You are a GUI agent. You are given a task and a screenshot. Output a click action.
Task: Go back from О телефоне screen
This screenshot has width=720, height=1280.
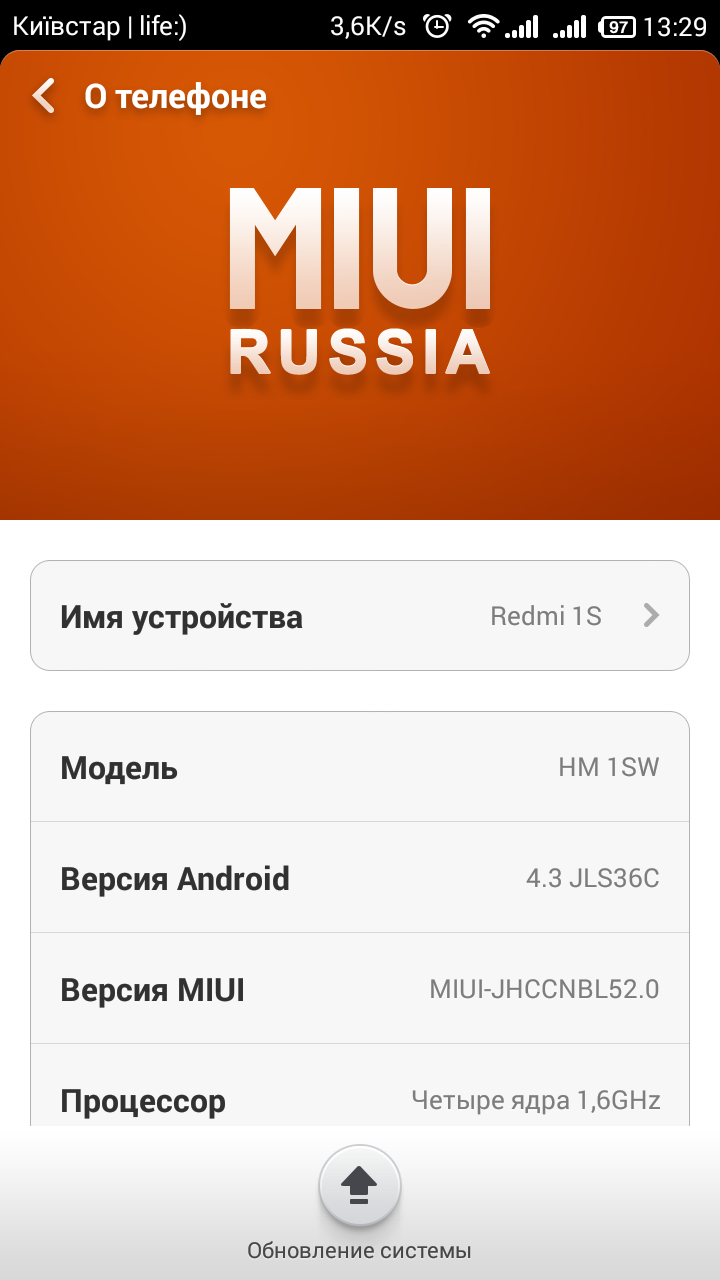pyautogui.click(x=45, y=97)
